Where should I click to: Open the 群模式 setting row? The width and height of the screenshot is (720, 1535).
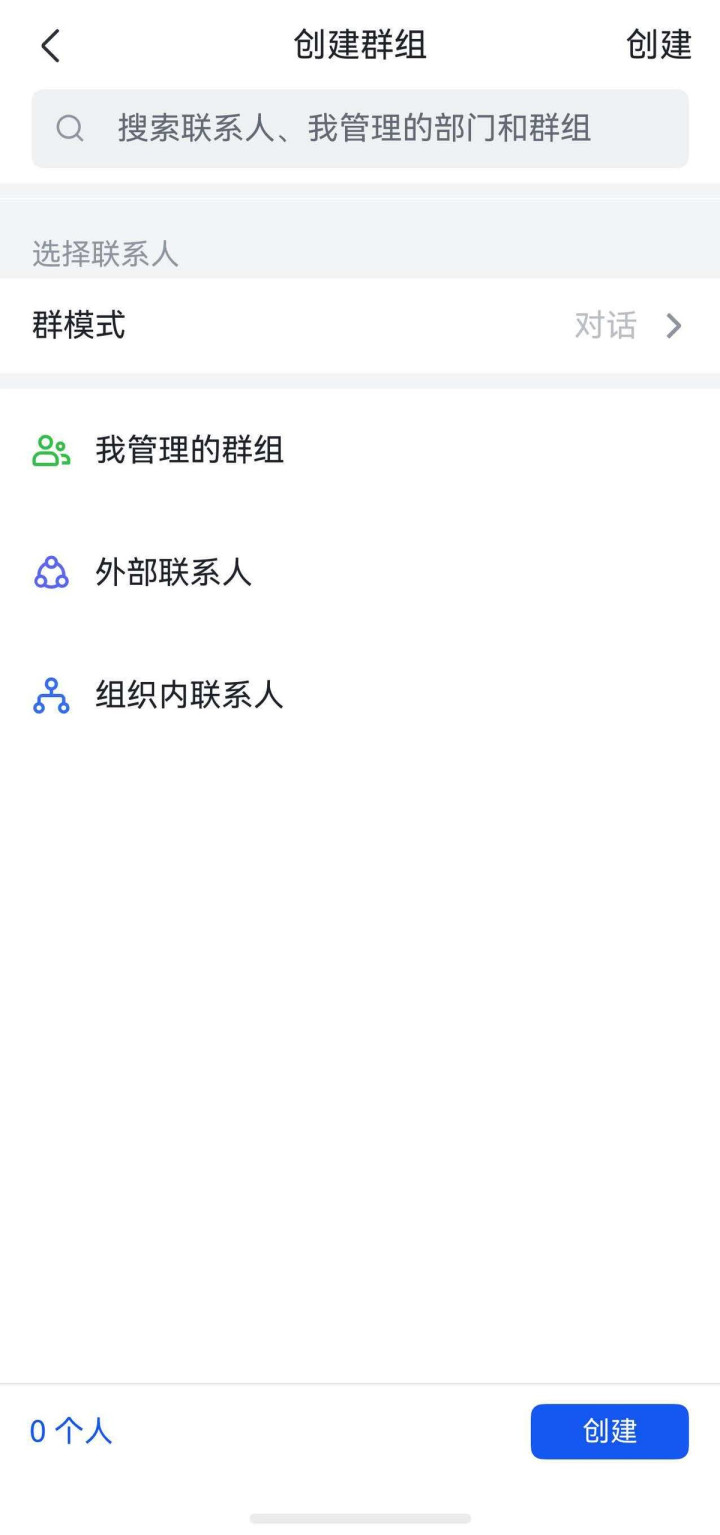tap(360, 325)
